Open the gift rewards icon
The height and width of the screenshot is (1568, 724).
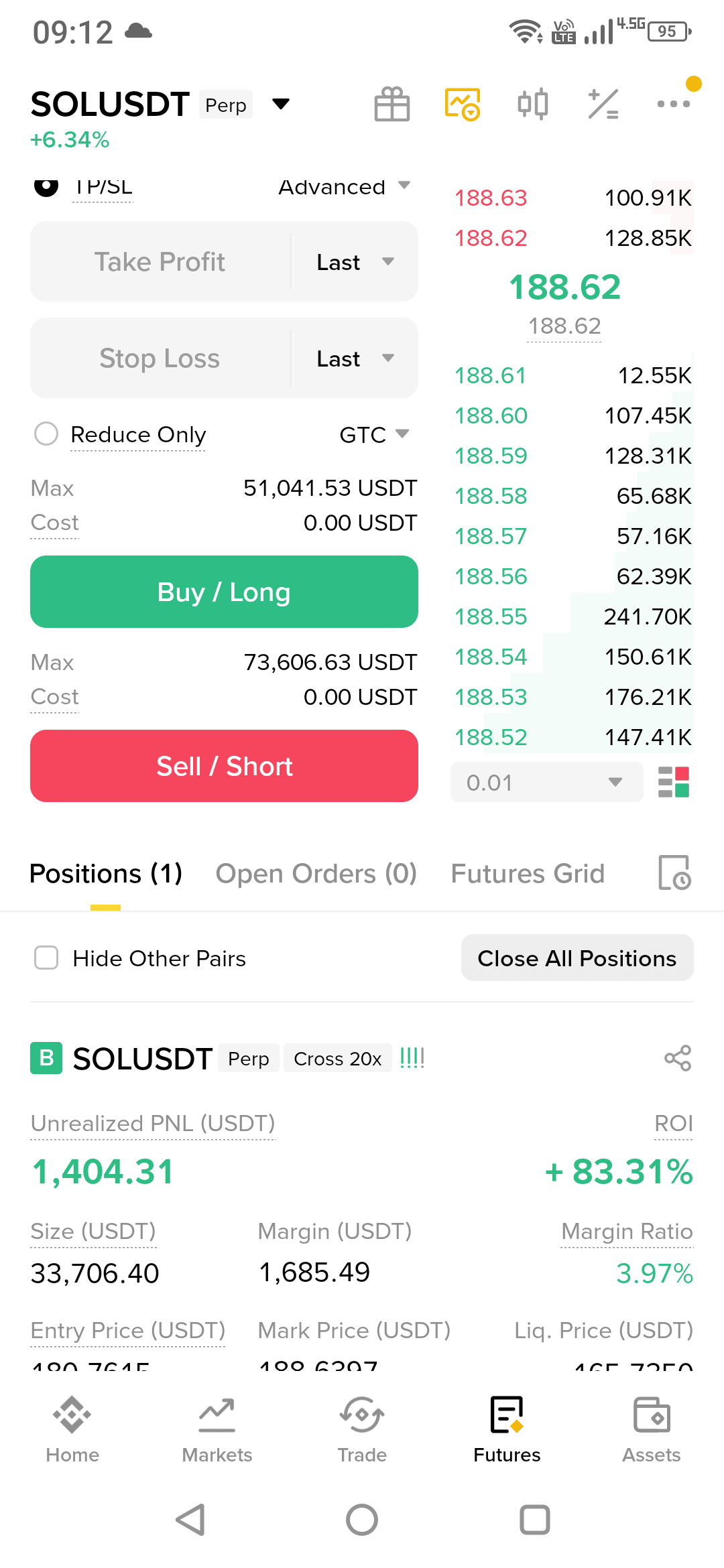click(392, 104)
